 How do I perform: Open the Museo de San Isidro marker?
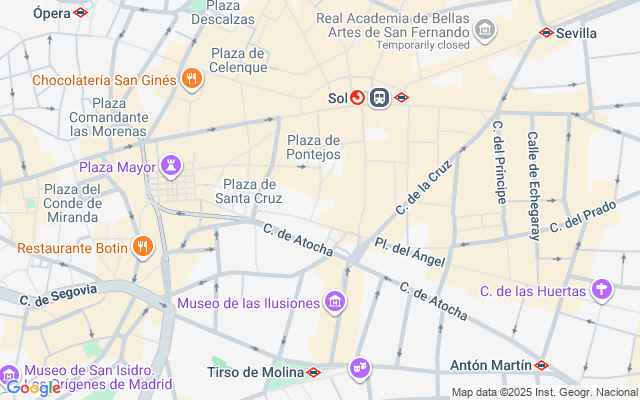(x=11, y=371)
